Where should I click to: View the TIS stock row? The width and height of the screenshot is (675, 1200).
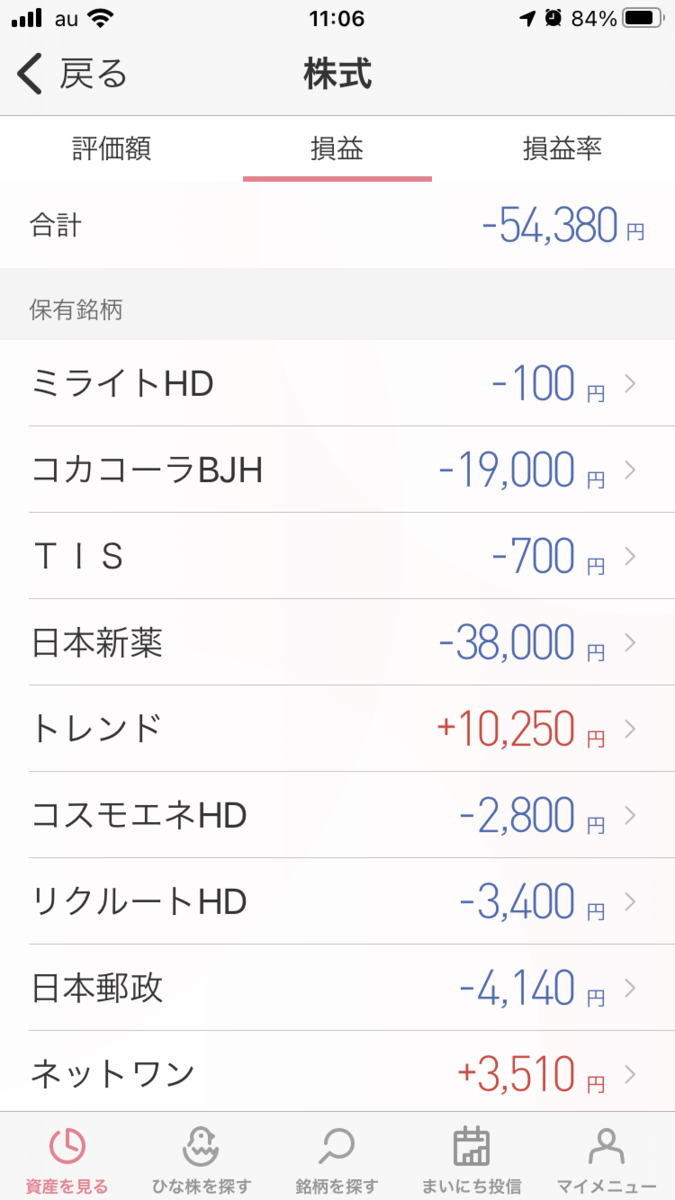(337, 556)
